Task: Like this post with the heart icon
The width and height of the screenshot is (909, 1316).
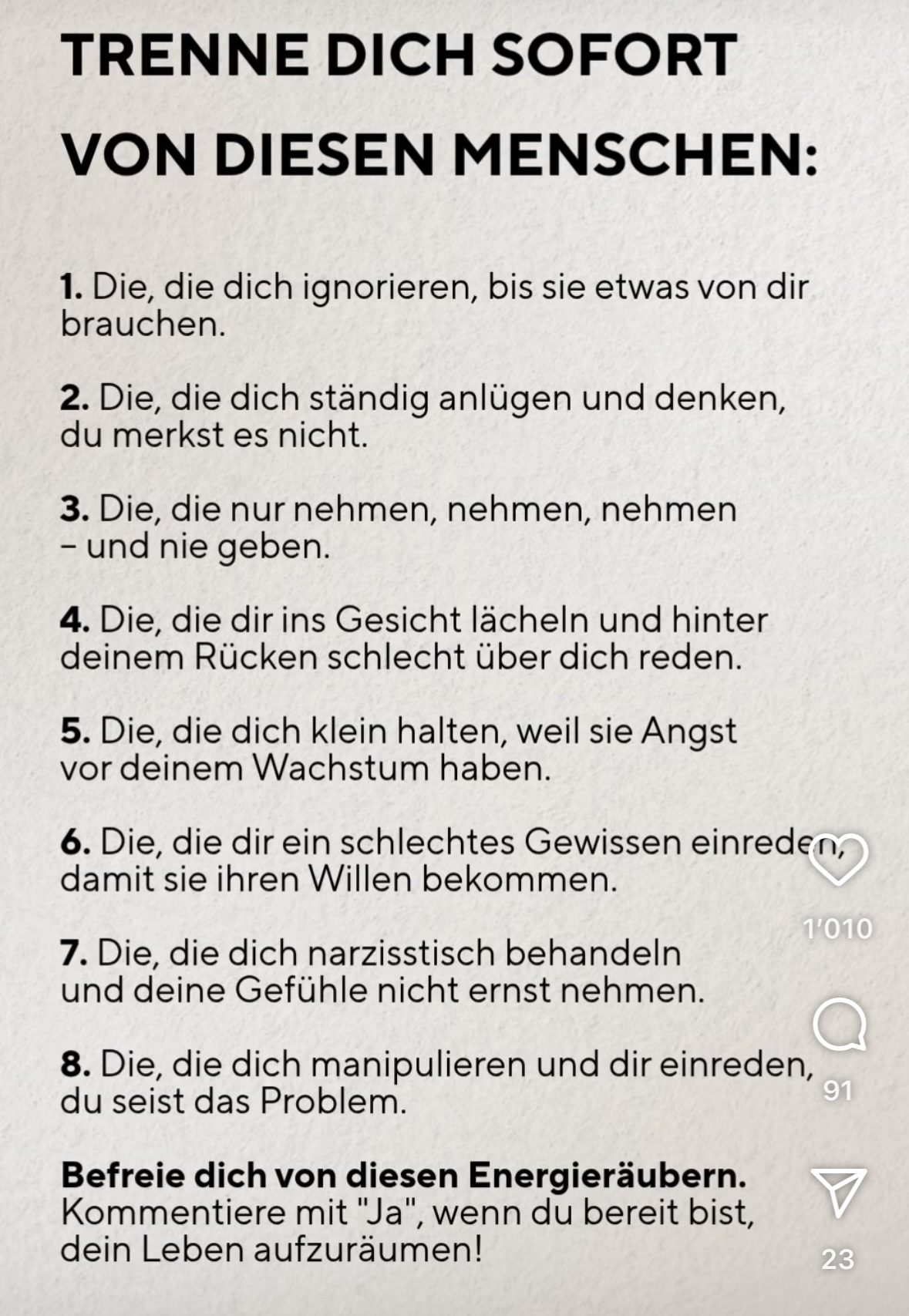Action: click(x=838, y=860)
